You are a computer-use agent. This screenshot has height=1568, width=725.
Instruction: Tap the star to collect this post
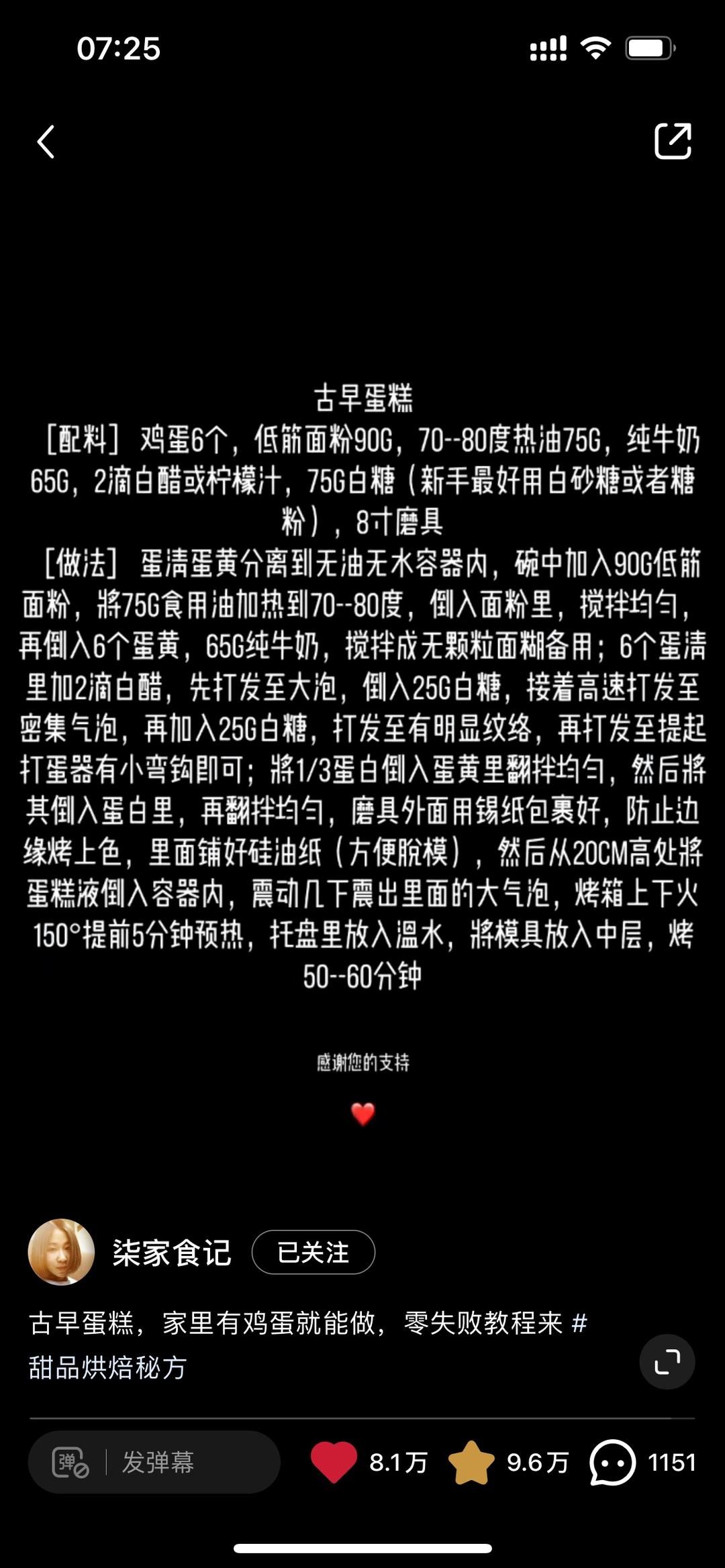tap(471, 1463)
